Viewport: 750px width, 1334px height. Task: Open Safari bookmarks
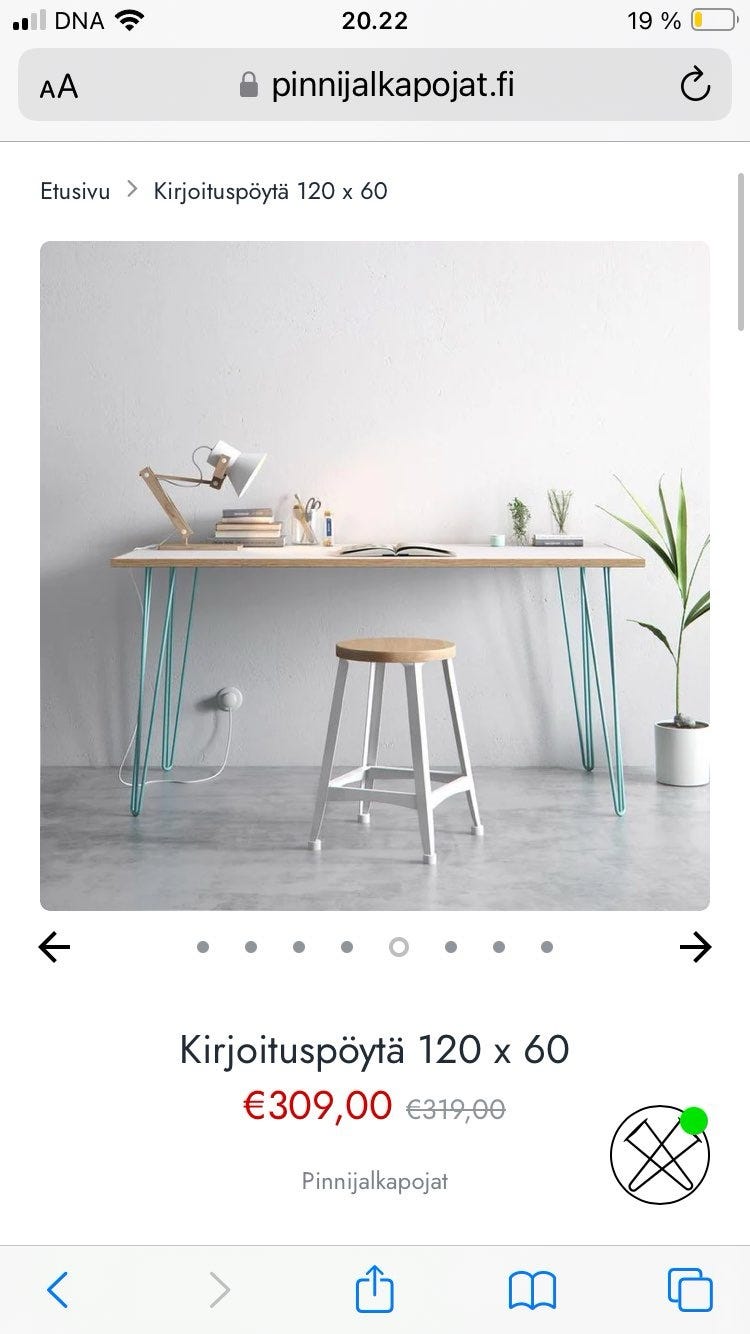[x=532, y=1290]
